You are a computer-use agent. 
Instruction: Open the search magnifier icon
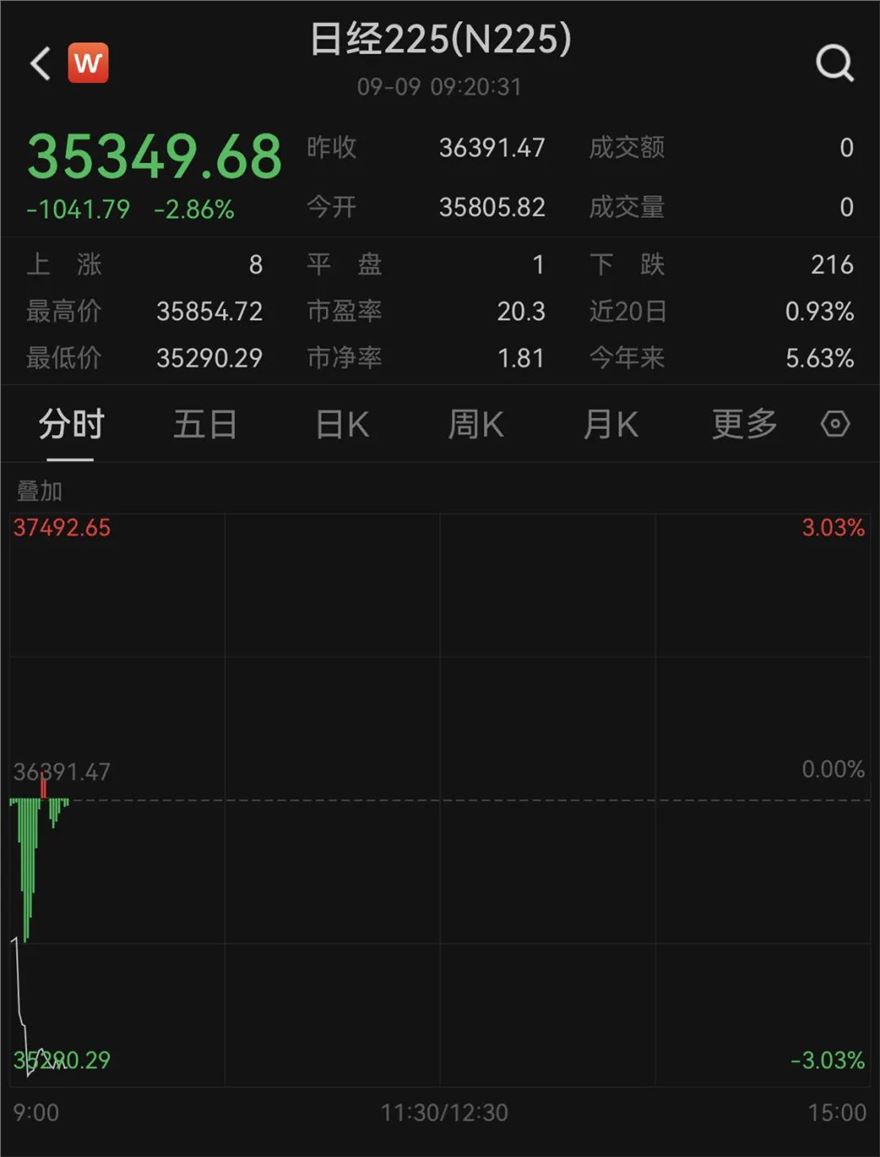tap(834, 64)
